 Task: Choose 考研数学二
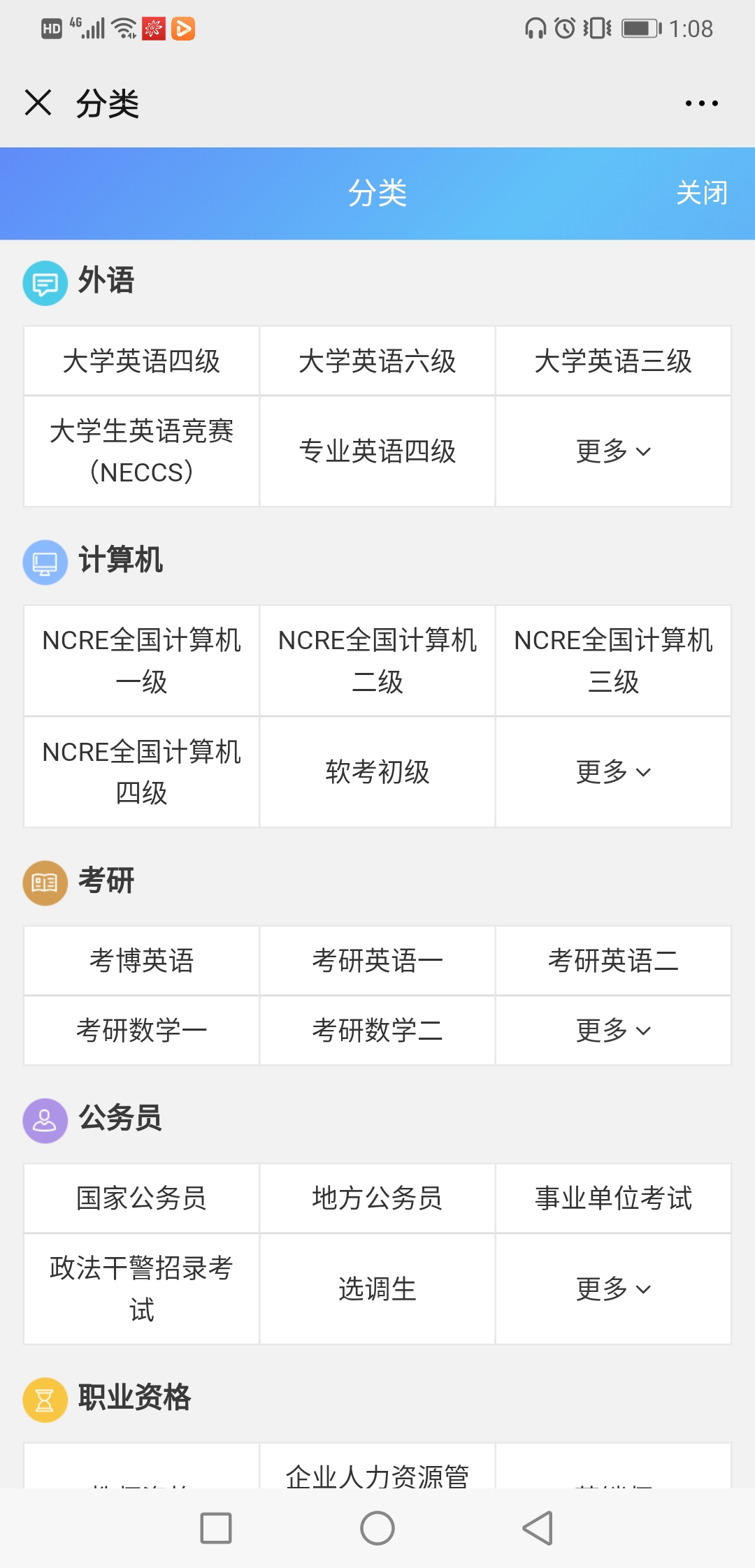pos(377,1031)
